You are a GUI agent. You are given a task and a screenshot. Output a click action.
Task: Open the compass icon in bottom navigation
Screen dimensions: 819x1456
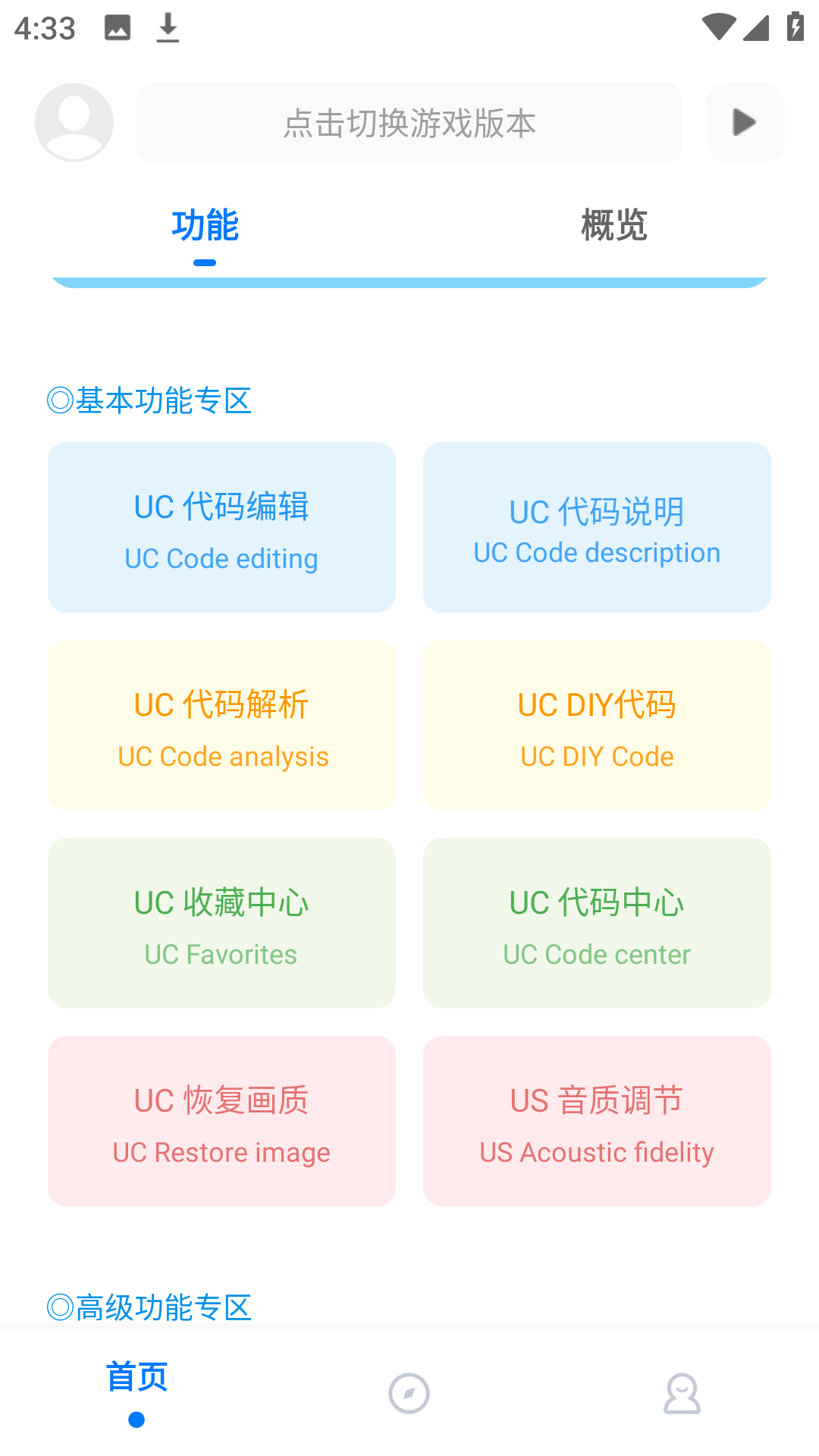tap(409, 1394)
